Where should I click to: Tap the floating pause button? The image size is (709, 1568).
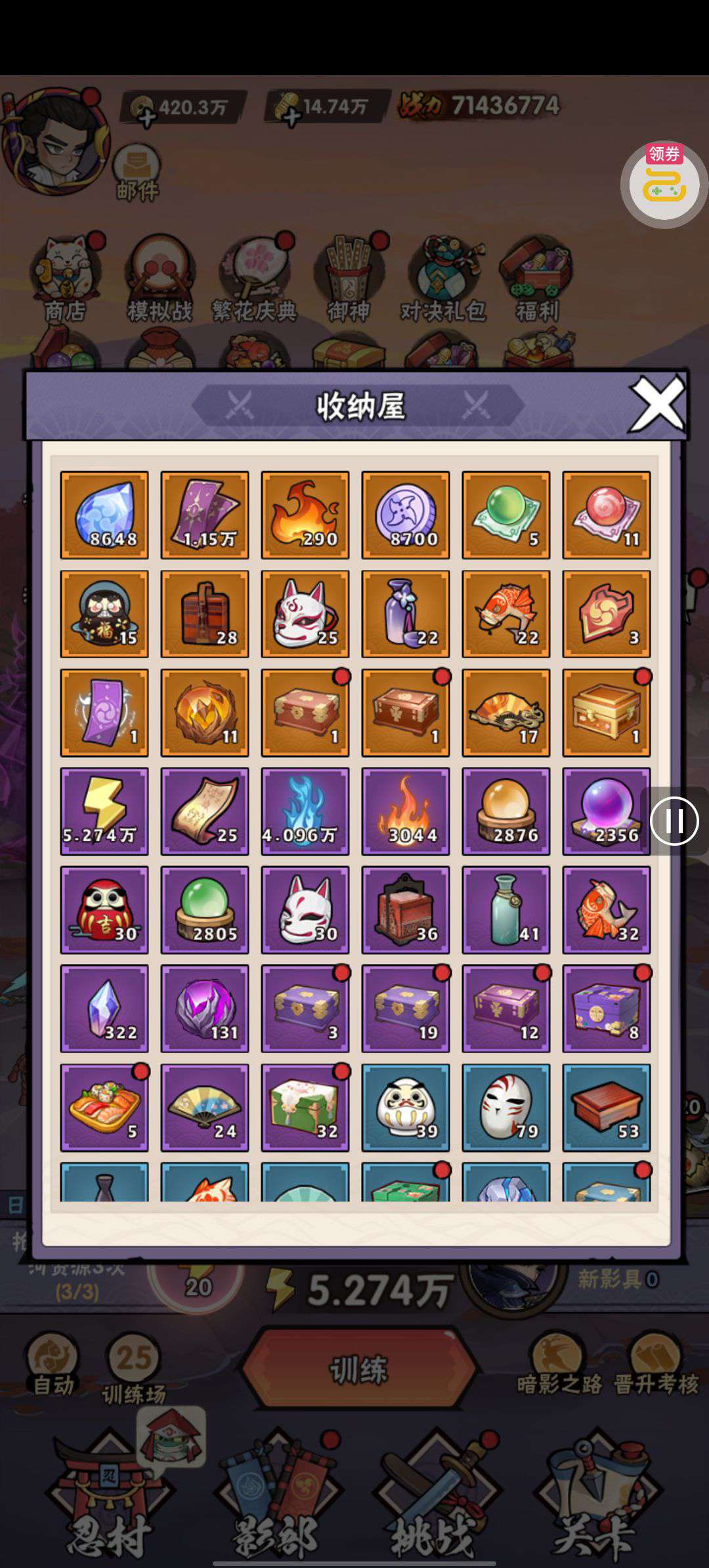click(x=674, y=821)
